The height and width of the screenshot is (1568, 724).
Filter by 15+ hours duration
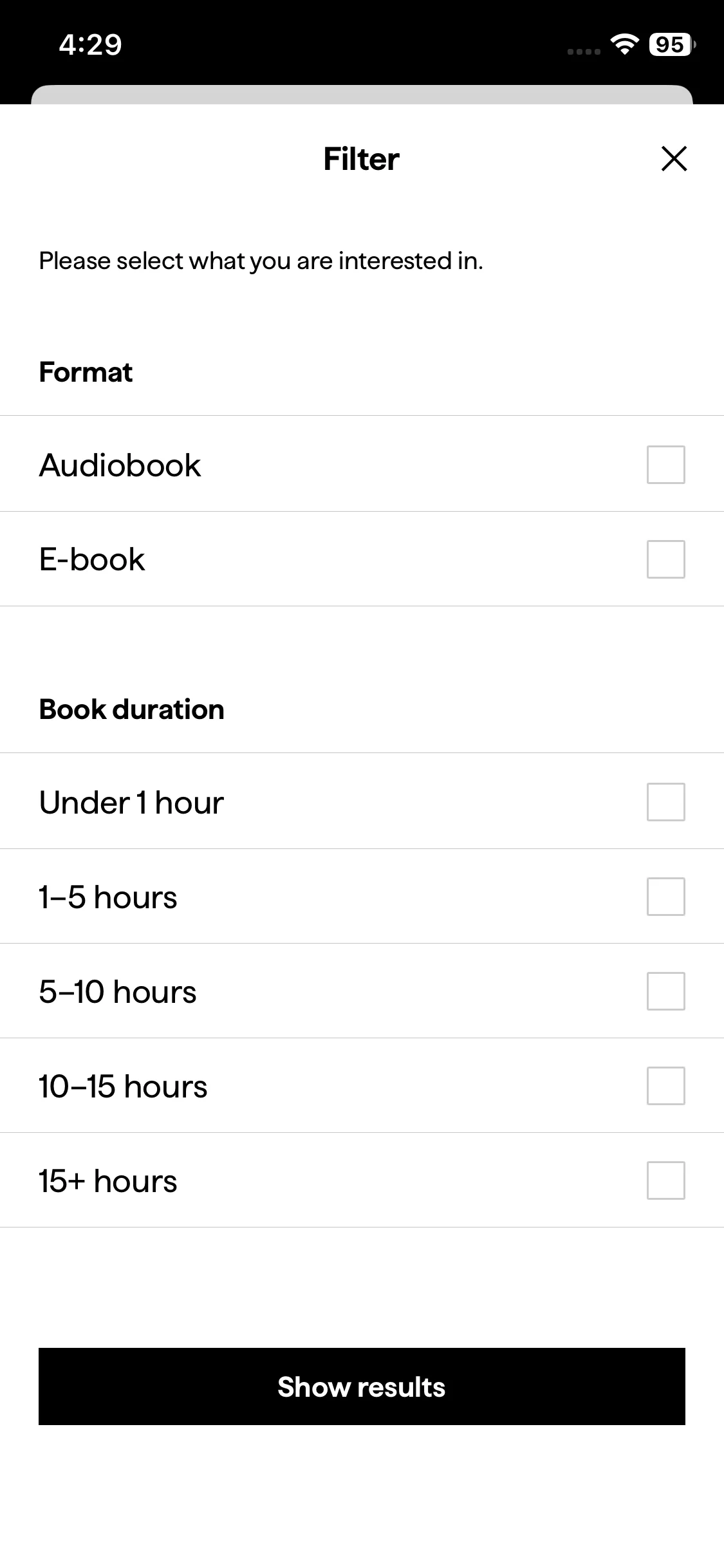[x=665, y=1181]
